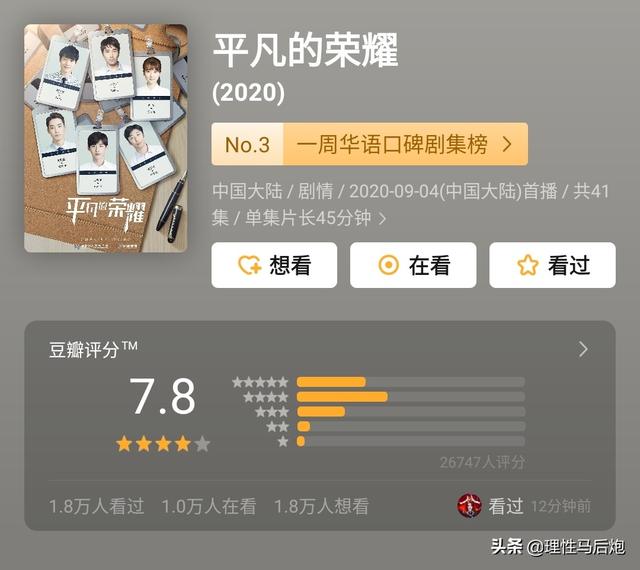This screenshot has height=570, width=640.
Task: Expand the drama info details chevron
Action: [382, 217]
